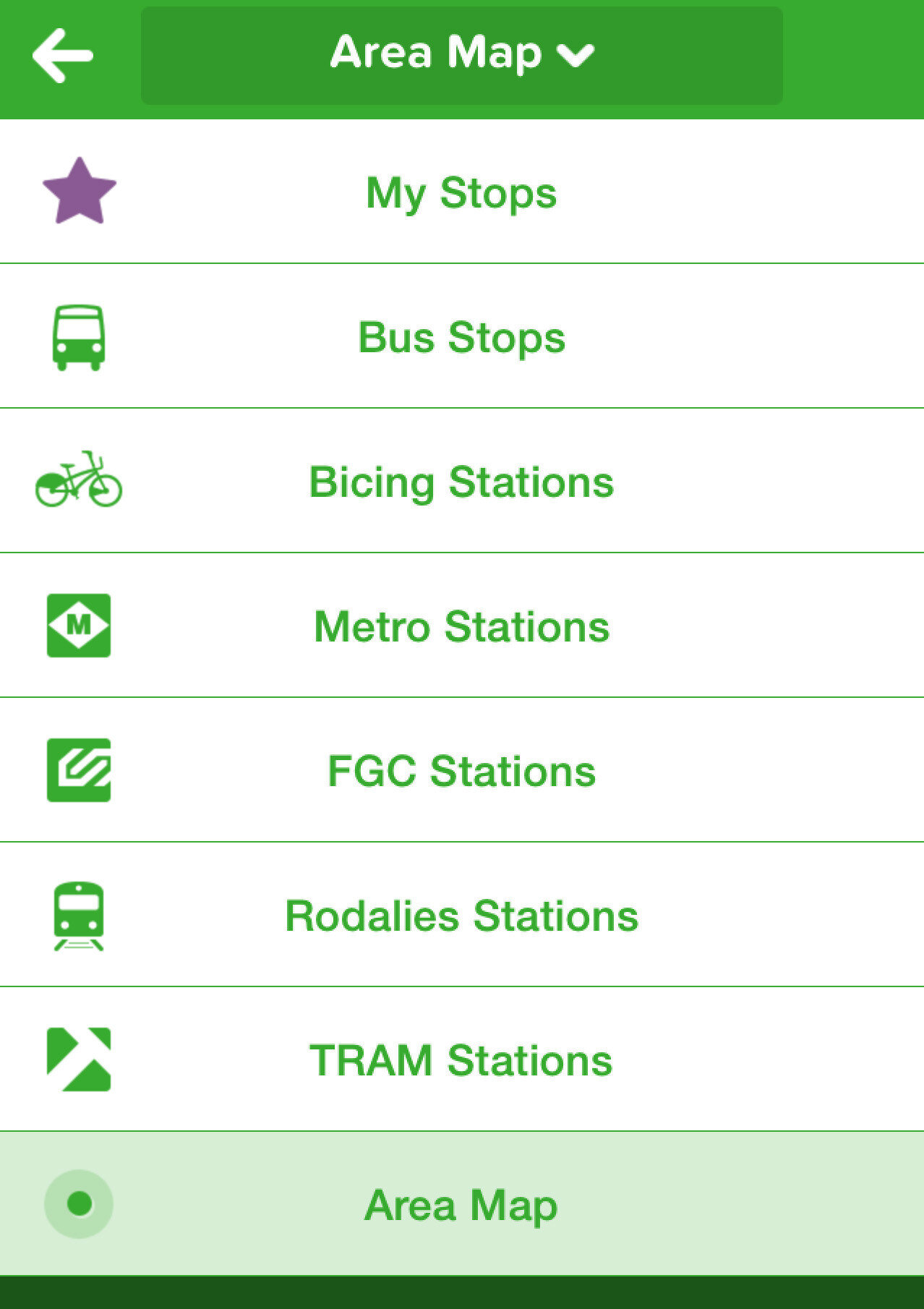Choose Metro Stations
Screen dimensions: 924x1309
click(x=461, y=626)
